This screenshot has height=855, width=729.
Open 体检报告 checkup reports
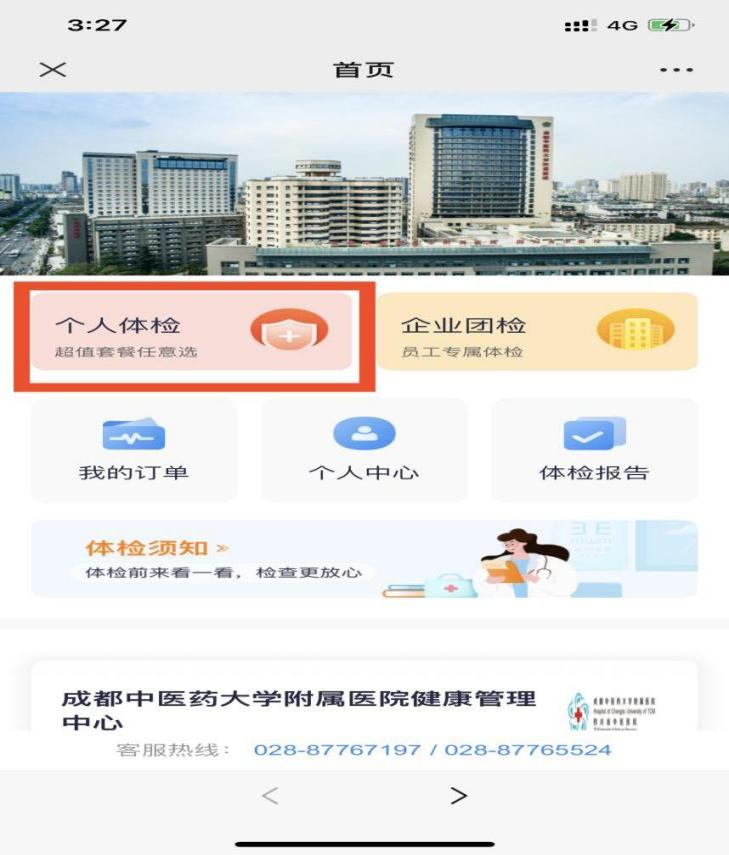click(x=594, y=450)
